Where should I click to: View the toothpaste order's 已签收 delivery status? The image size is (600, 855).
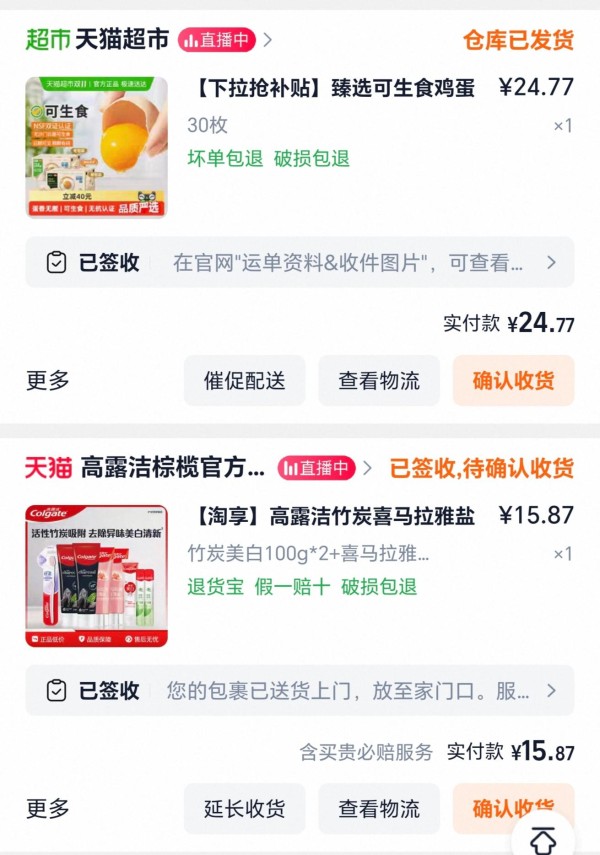point(300,691)
